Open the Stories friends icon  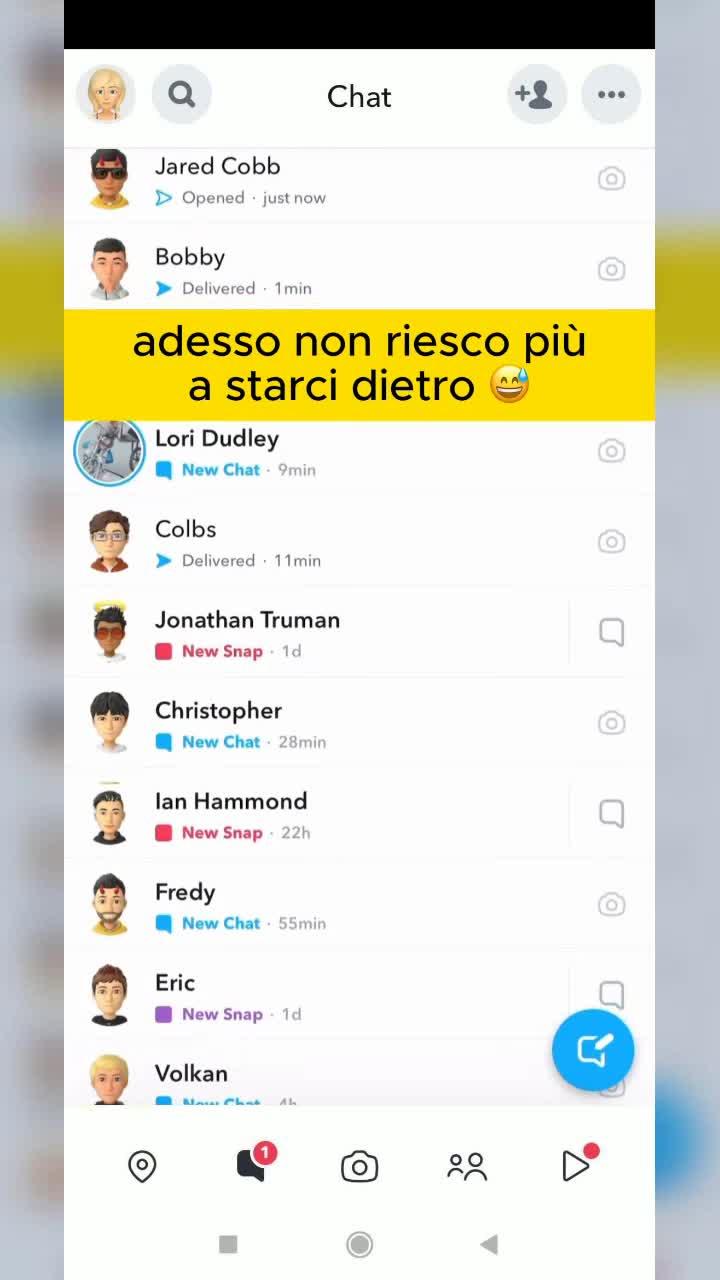coord(466,1166)
